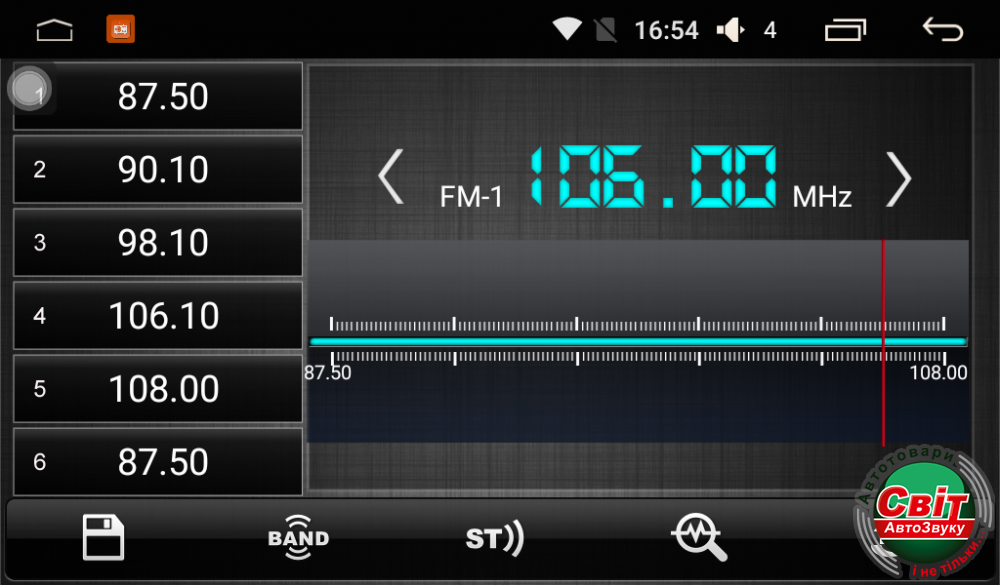Toggle stereo mode with the ST icon
This screenshot has width=1000, height=585.
pyautogui.click(x=494, y=539)
